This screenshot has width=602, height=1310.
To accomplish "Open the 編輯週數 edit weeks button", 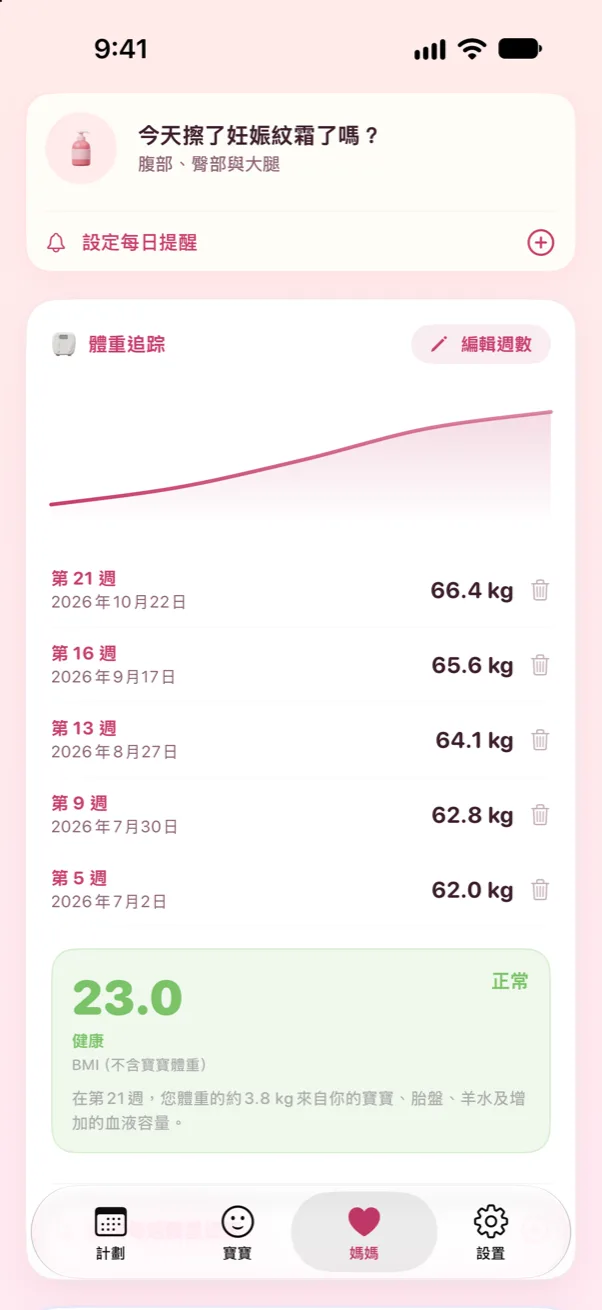I will point(481,344).
